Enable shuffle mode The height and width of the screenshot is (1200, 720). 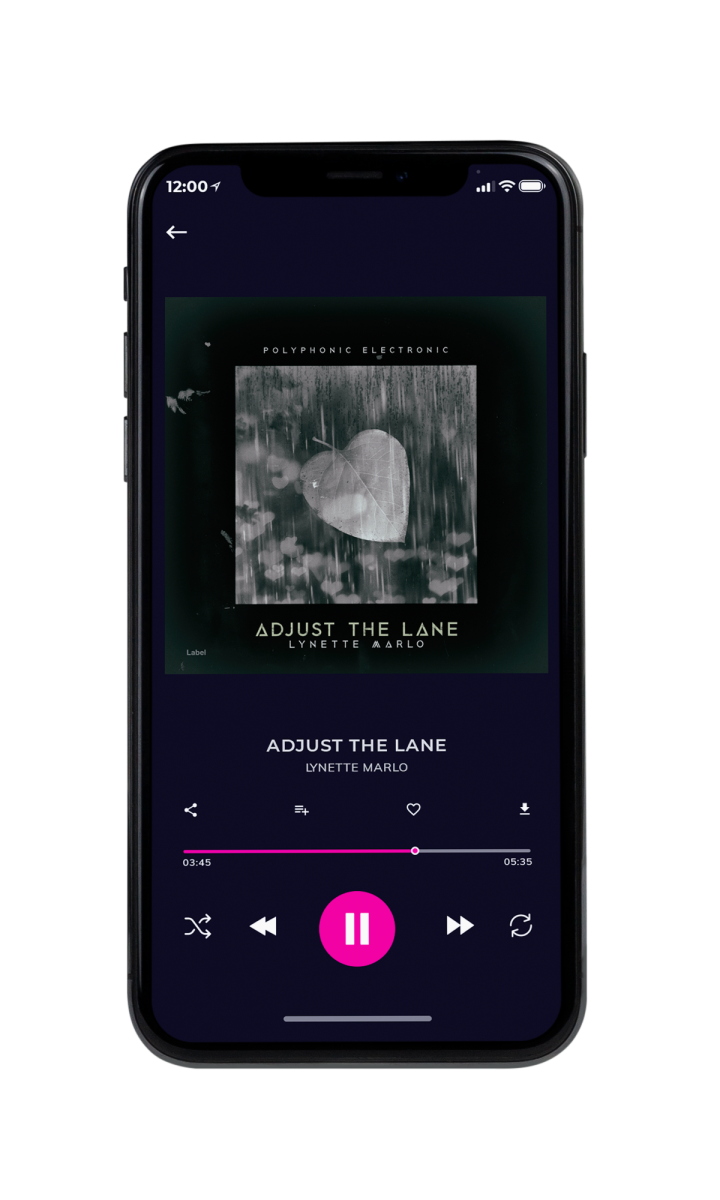[x=198, y=927]
